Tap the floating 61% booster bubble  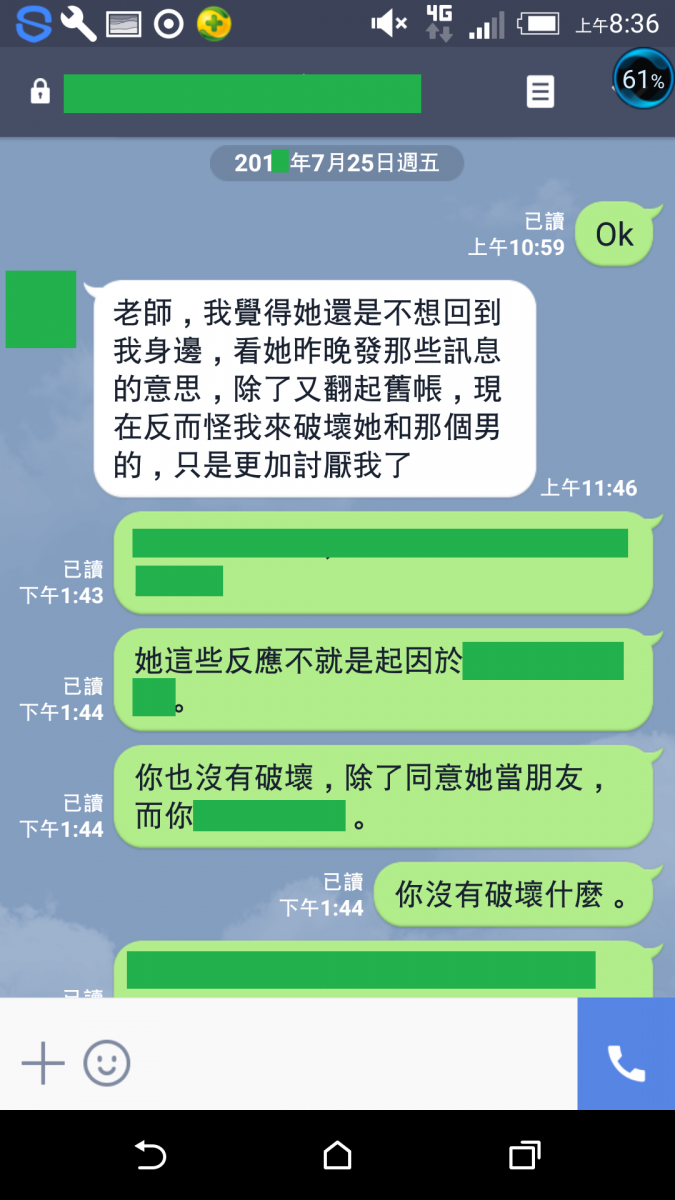tap(643, 79)
